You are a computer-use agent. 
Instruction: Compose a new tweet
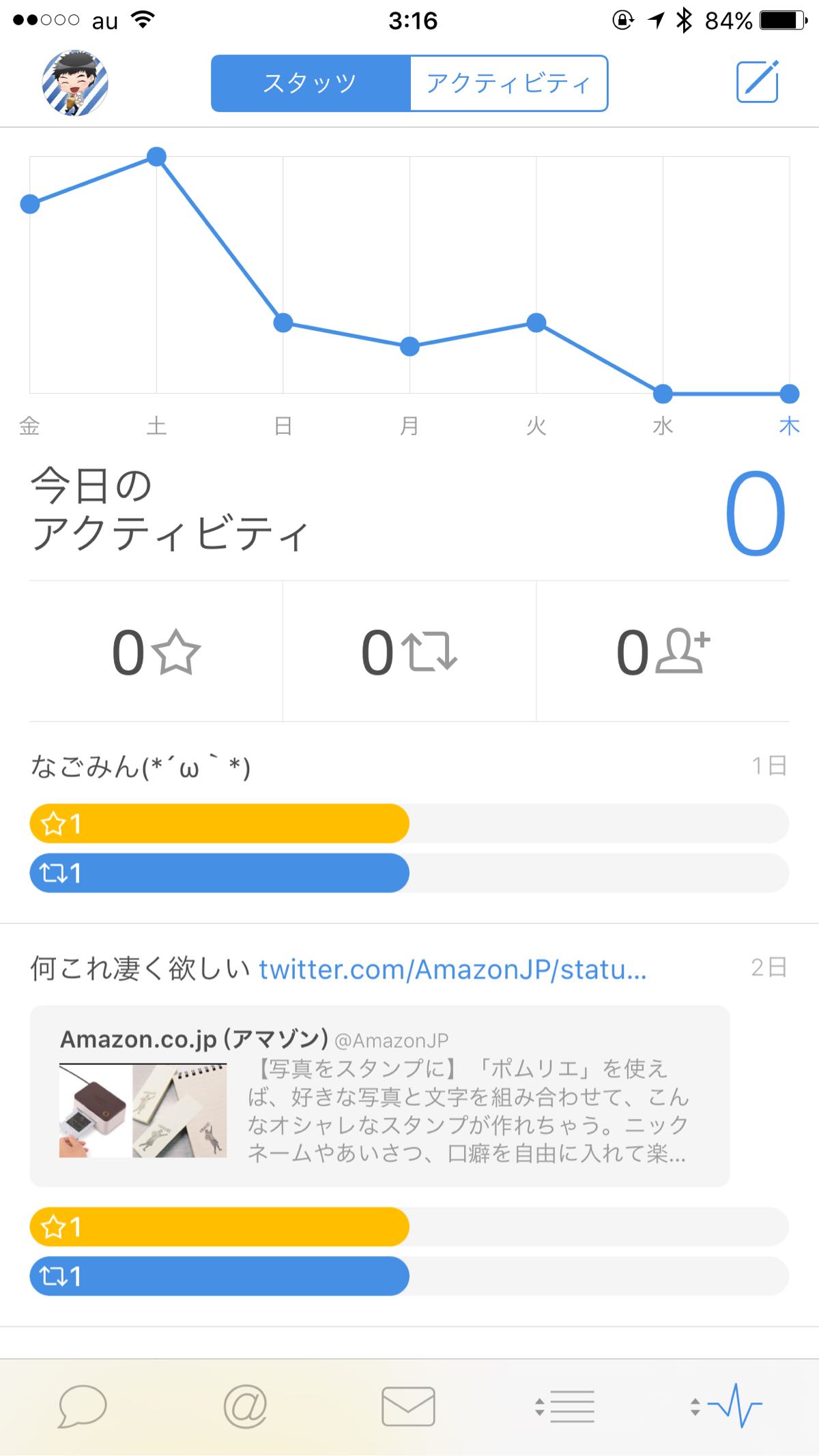[x=758, y=81]
